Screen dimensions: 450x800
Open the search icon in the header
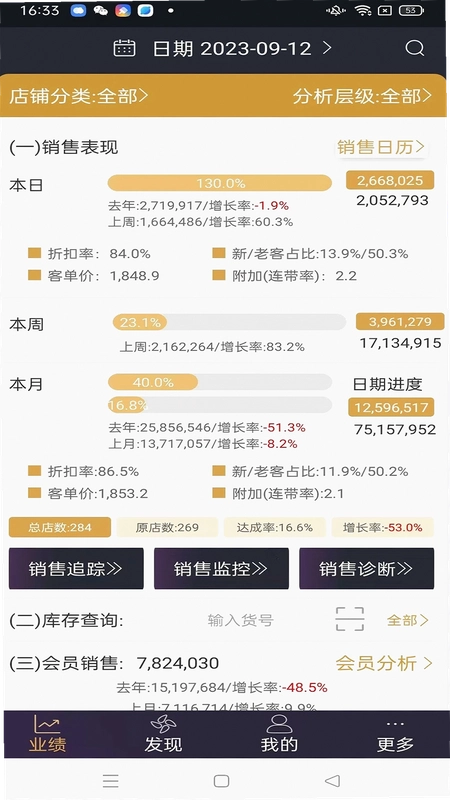(414, 48)
